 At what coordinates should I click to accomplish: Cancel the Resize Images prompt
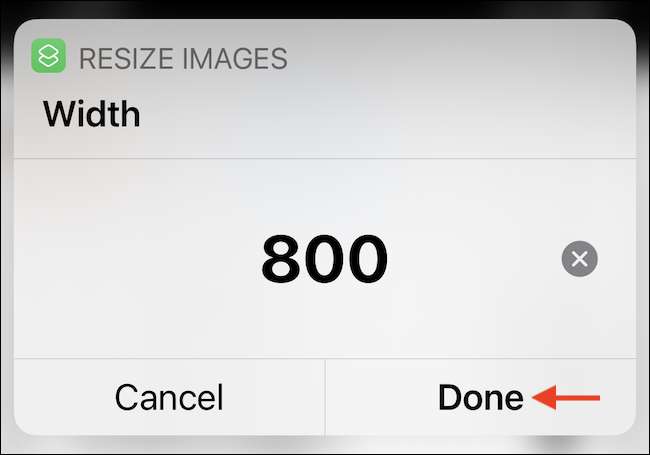pos(169,397)
